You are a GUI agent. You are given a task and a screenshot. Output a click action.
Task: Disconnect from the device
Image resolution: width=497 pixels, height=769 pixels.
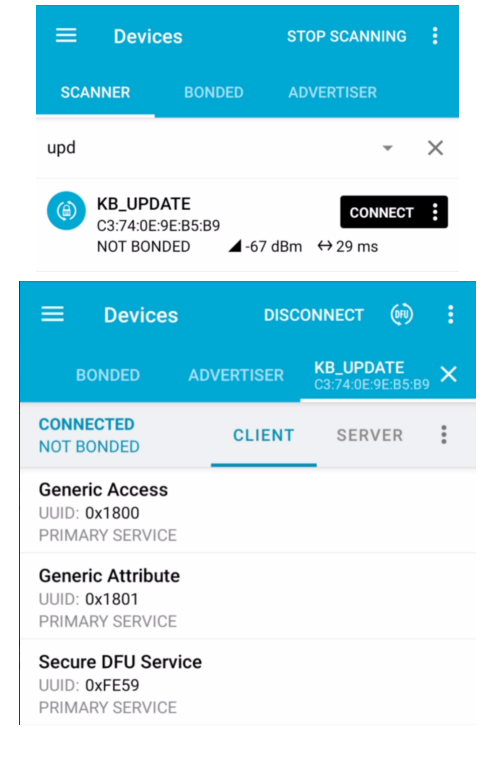click(314, 315)
